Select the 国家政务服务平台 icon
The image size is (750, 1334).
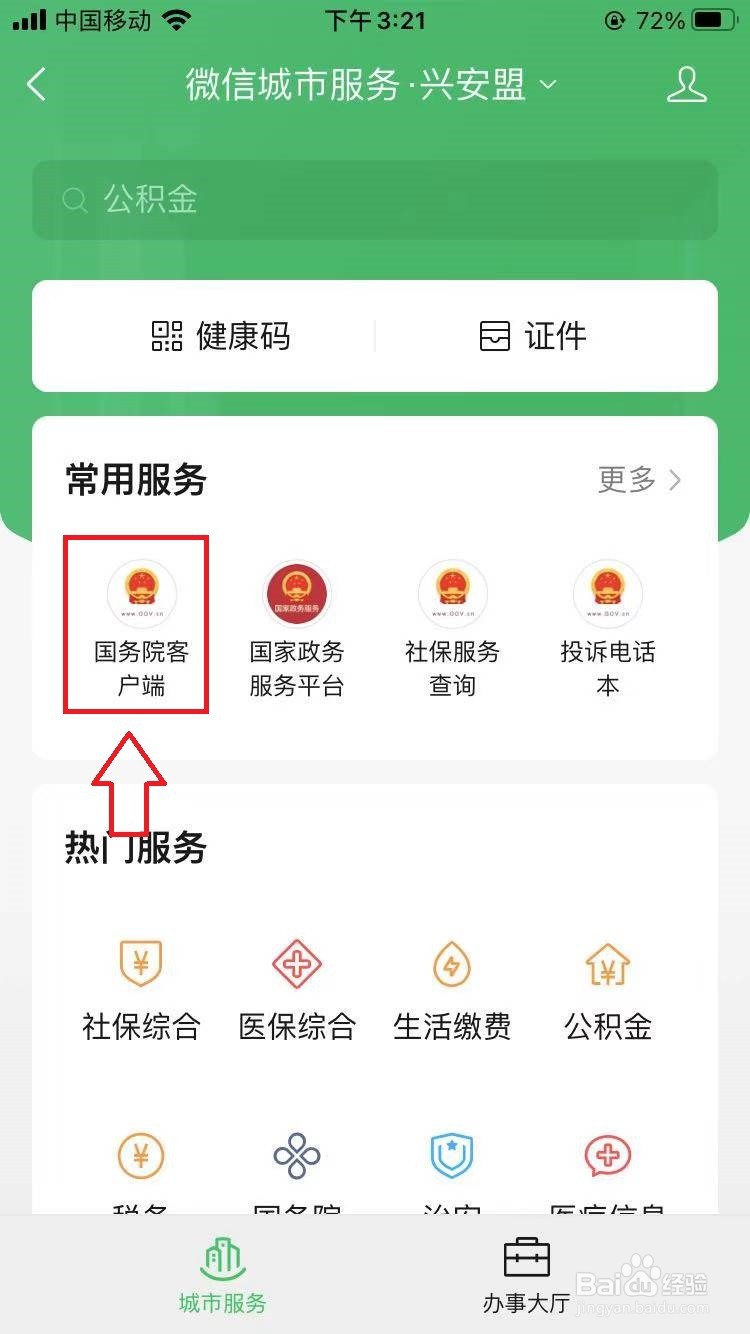(x=296, y=620)
